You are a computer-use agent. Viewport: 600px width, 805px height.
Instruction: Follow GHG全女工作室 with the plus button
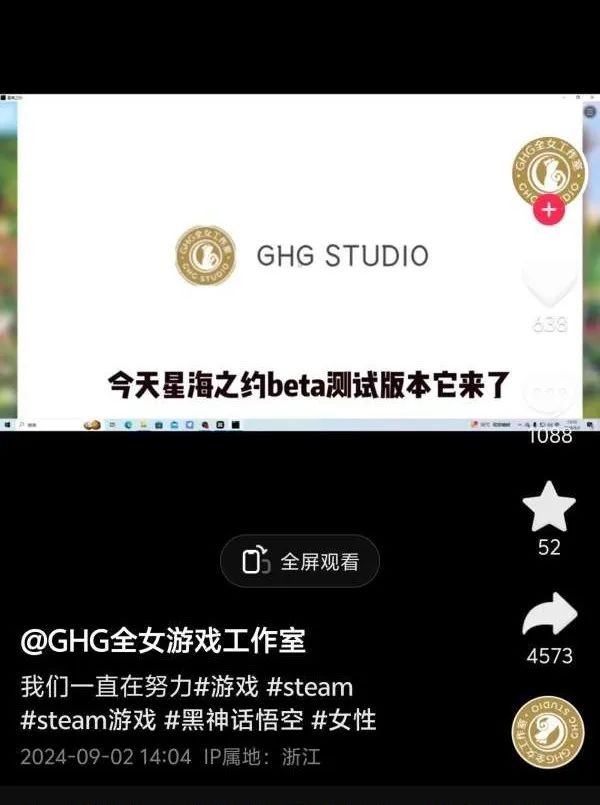[x=548, y=211]
